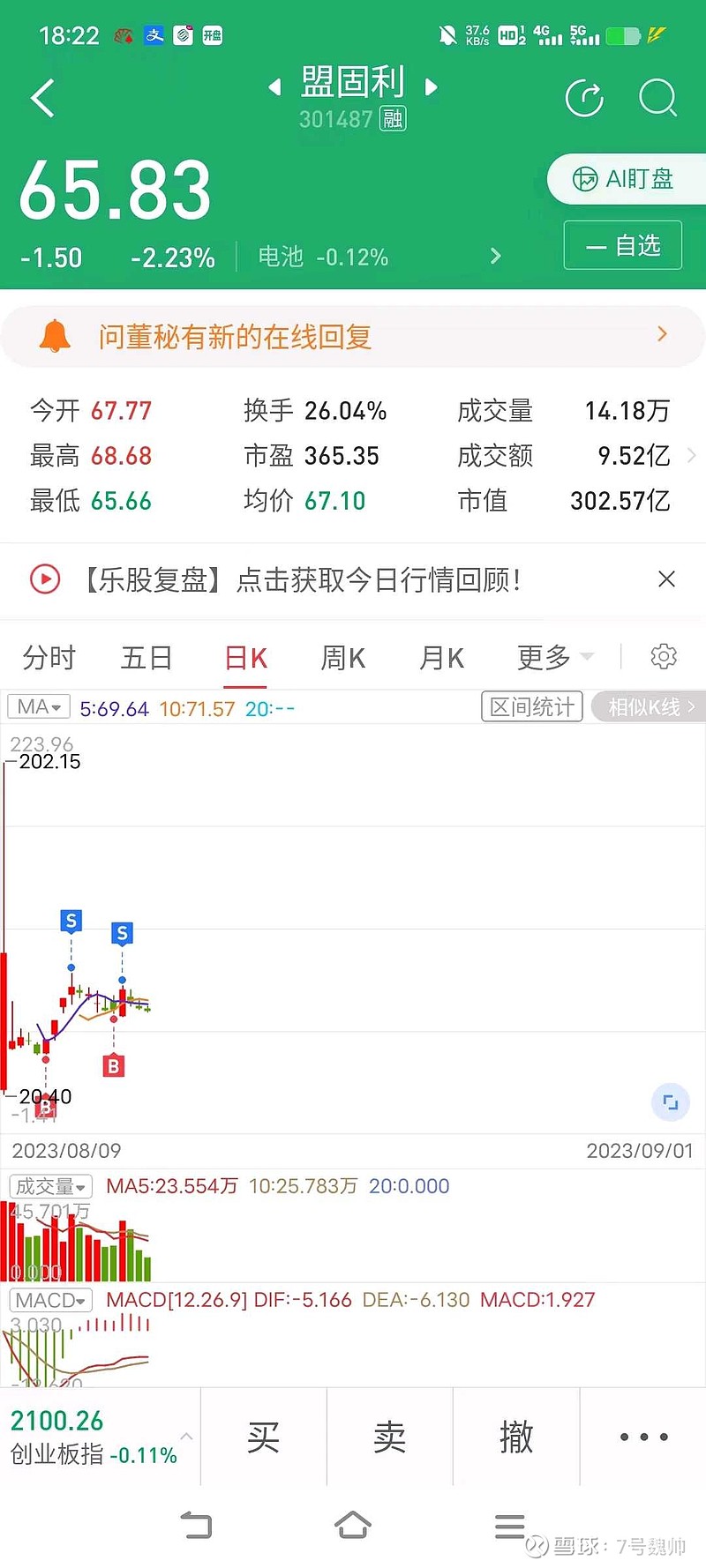Open the 成交量 indicator dropdown

point(50,1186)
